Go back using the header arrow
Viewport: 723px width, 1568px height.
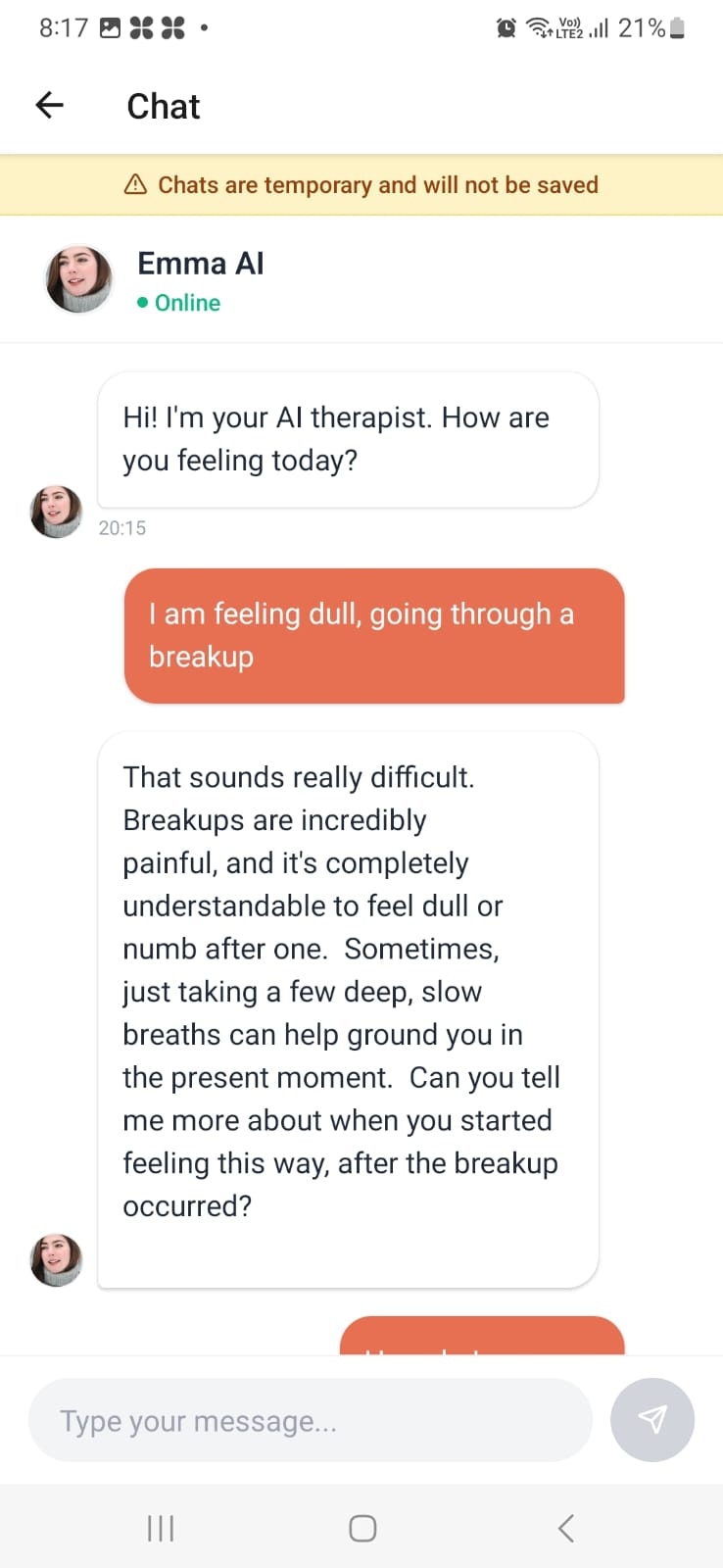[49, 105]
